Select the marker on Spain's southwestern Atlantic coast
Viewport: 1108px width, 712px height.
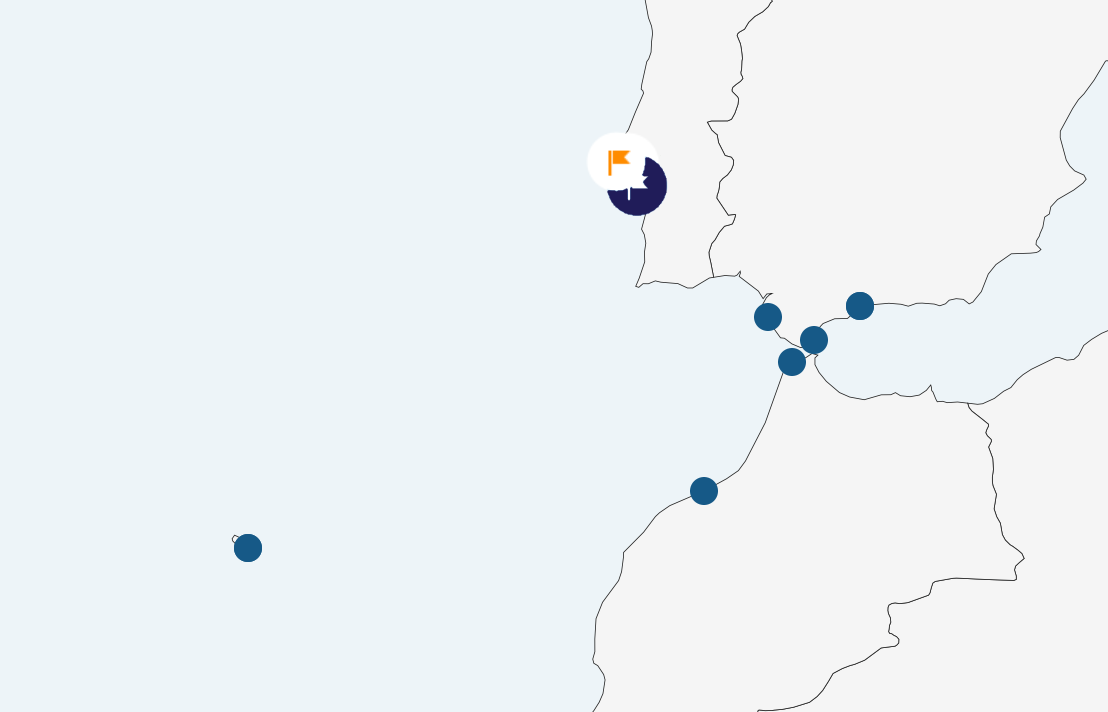click(x=768, y=317)
